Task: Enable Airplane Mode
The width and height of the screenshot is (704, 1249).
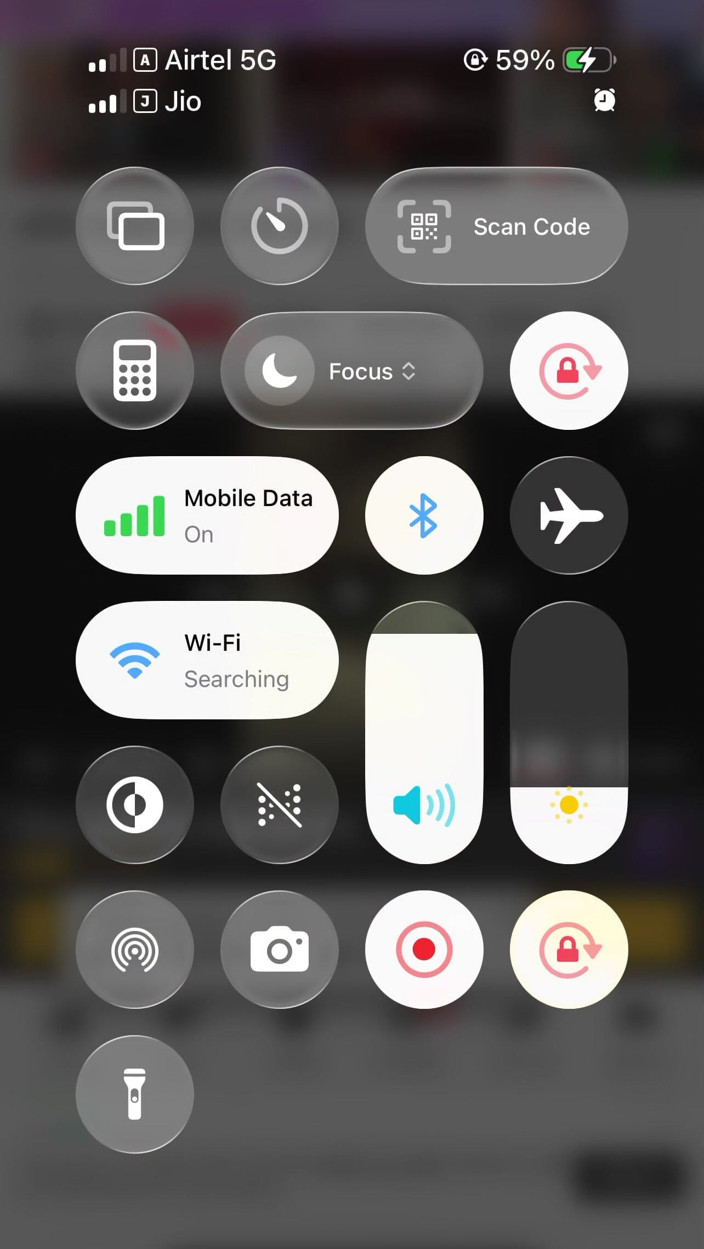Action: 569,516
